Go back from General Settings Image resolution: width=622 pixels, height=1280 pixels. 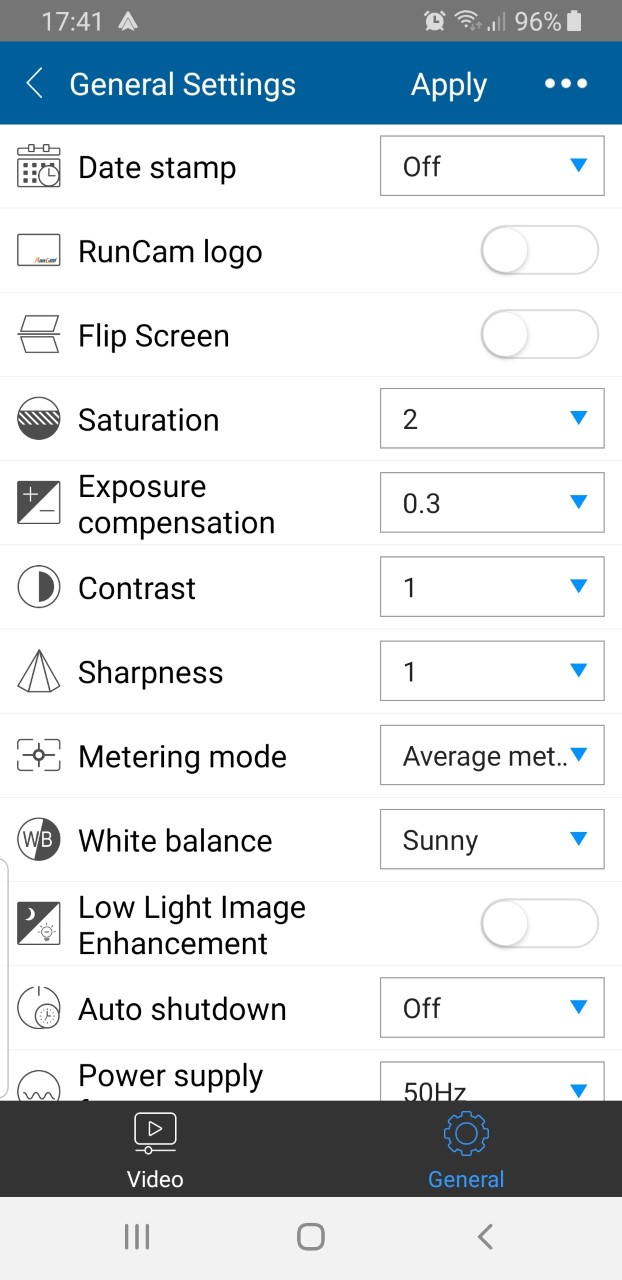[x=34, y=84]
